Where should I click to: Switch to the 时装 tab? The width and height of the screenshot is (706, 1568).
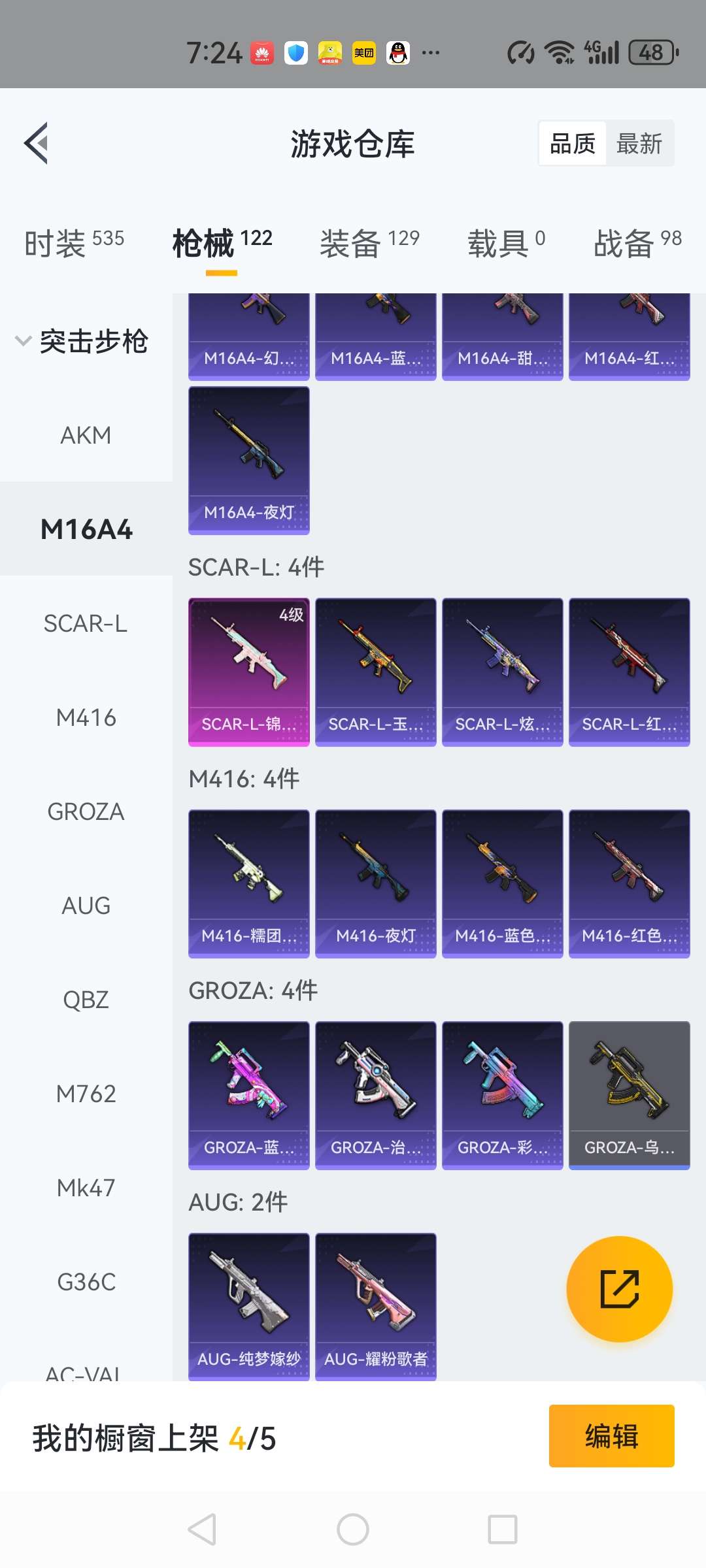pos(74,242)
